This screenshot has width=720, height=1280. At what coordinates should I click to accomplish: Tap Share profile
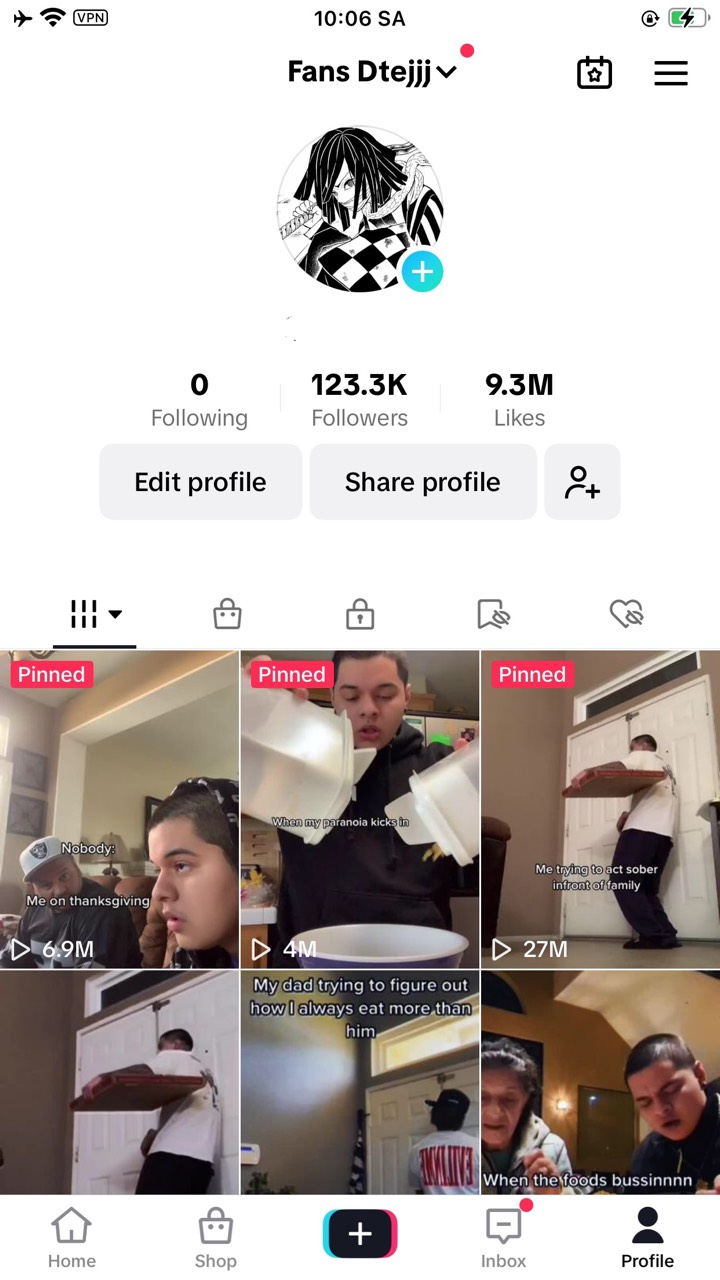point(422,482)
